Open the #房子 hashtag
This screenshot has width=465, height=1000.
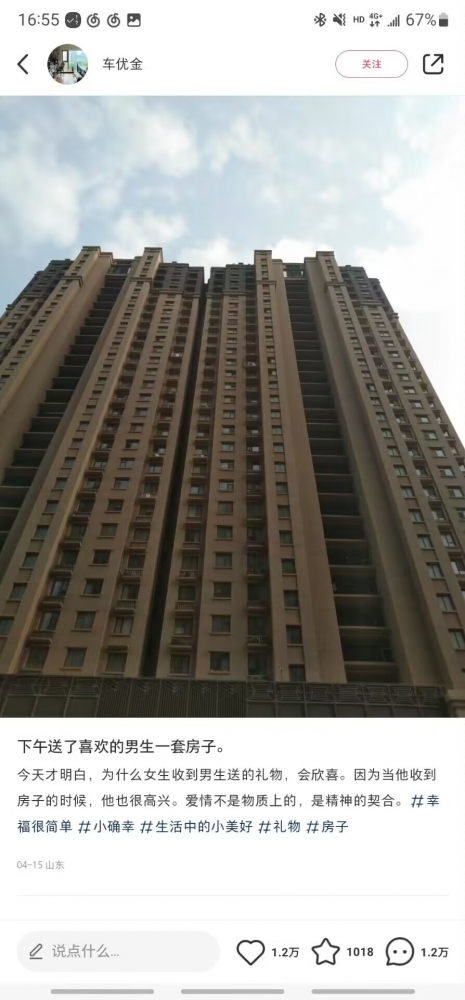point(327,827)
